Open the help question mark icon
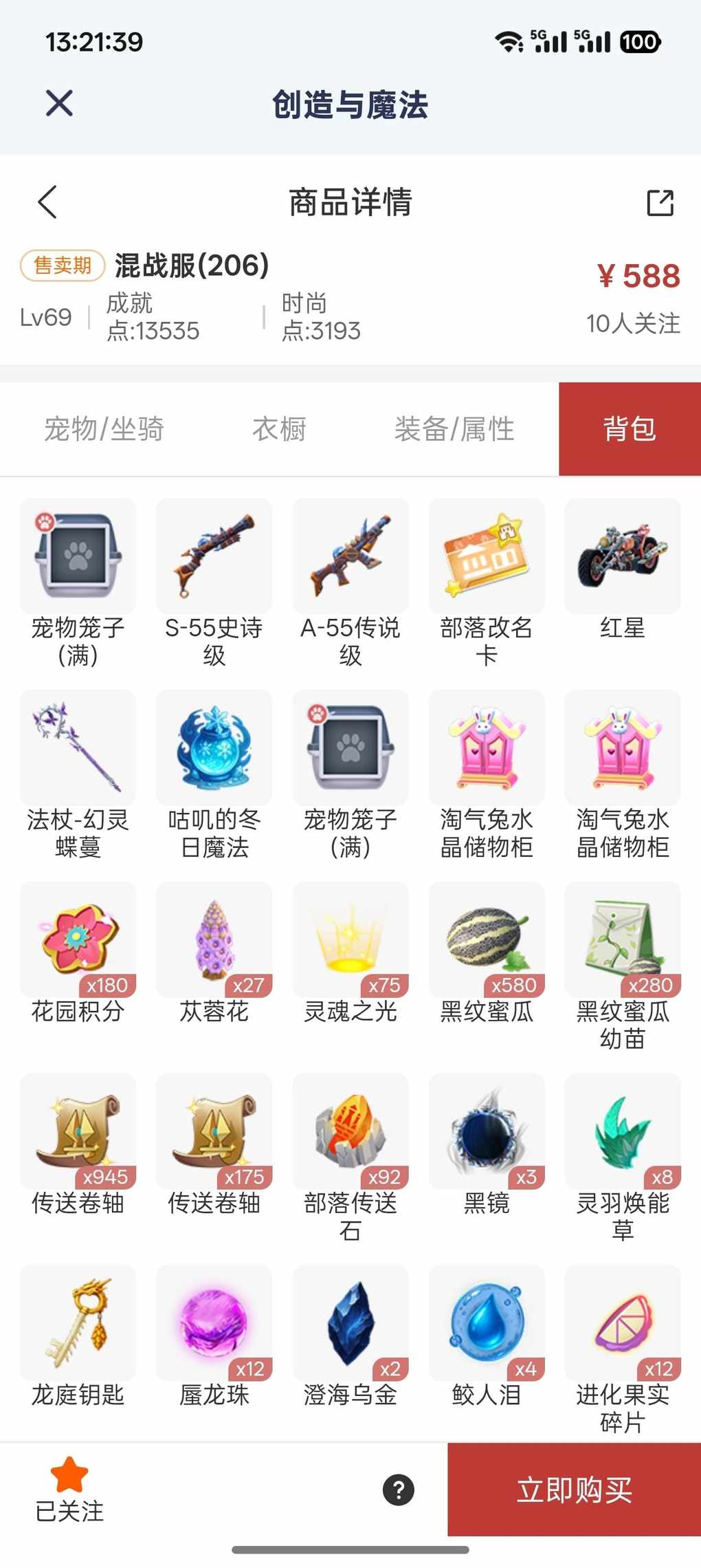The height and width of the screenshot is (1568, 701). (x=399, y=1490)
